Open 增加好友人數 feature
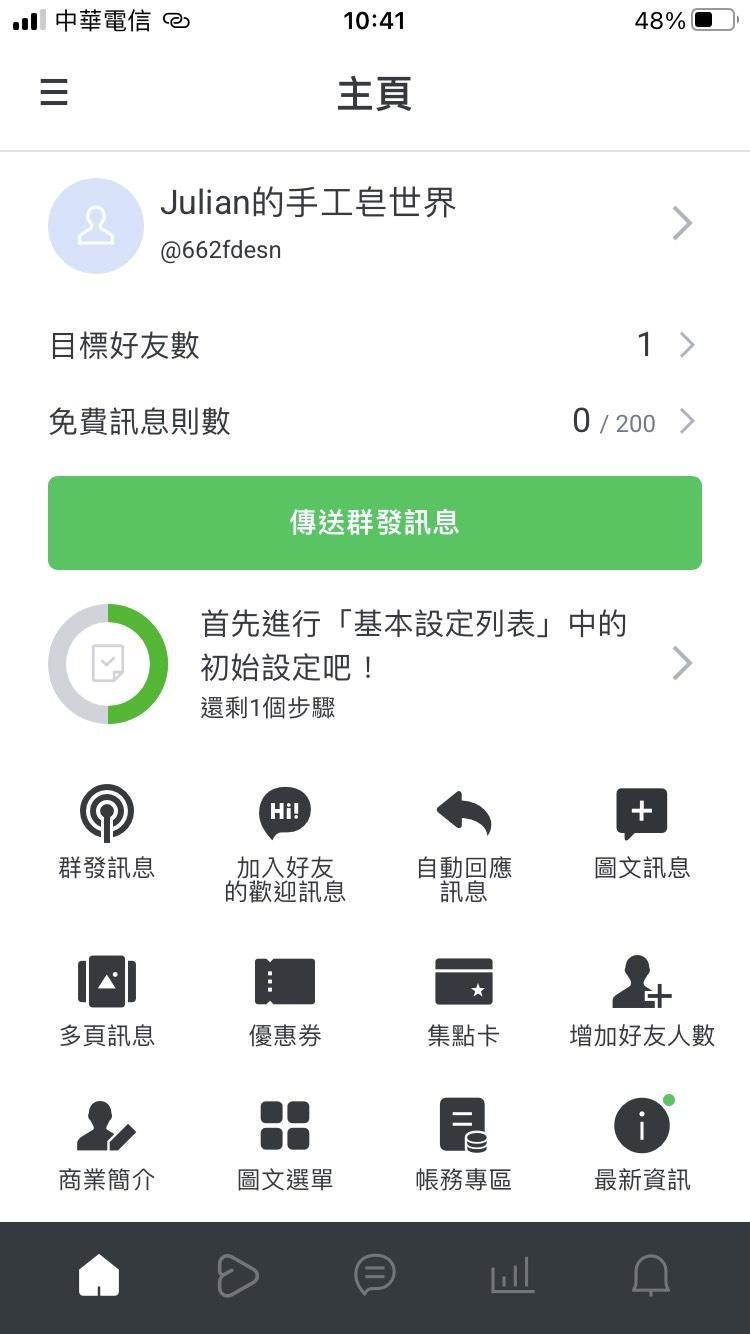Screen dimensions: 750x1334 pyautogui.click(x=642, y=1000)
